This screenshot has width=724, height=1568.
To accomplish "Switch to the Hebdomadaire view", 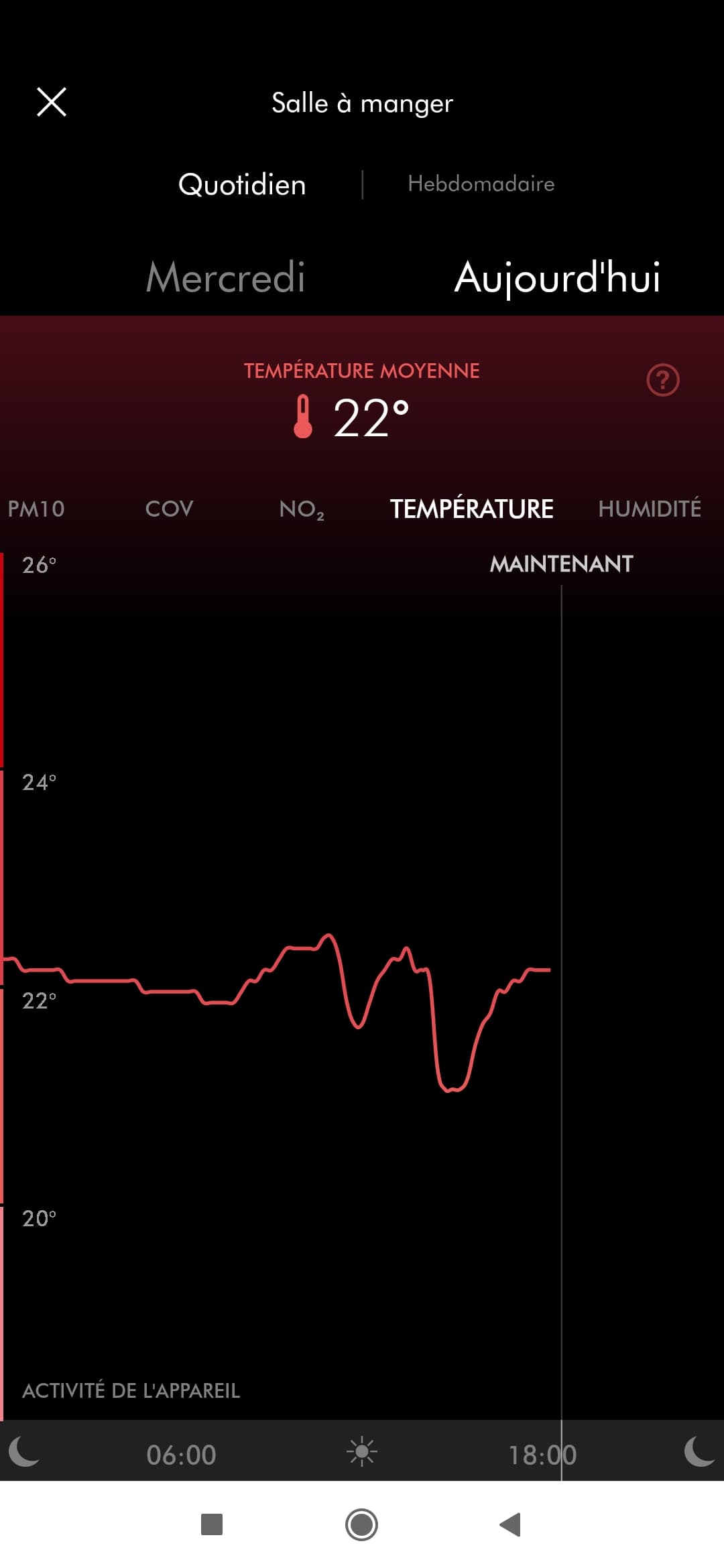I will click(x=481, y=184).
